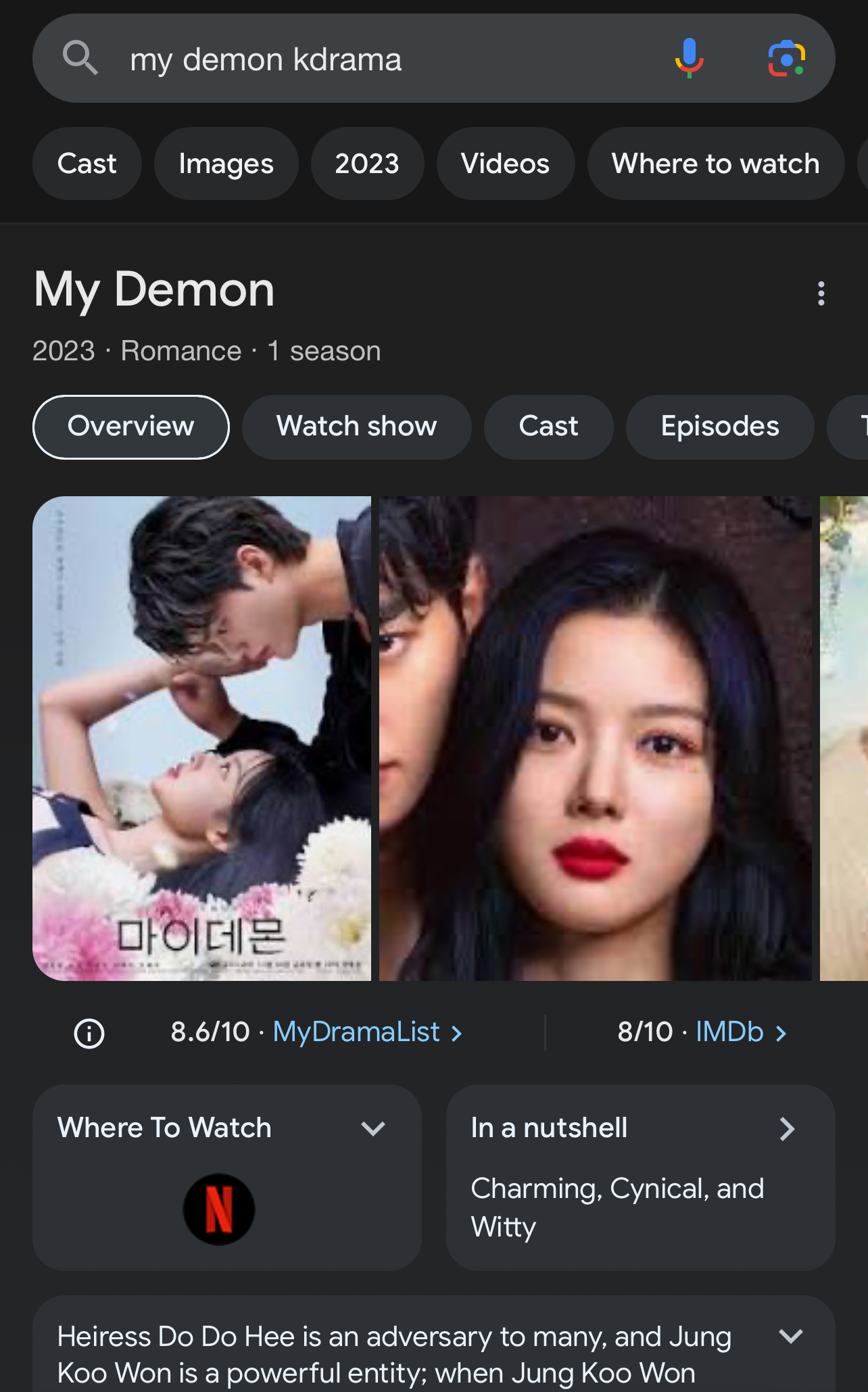Choose the 'Where to watch' chip

[715, 164]
